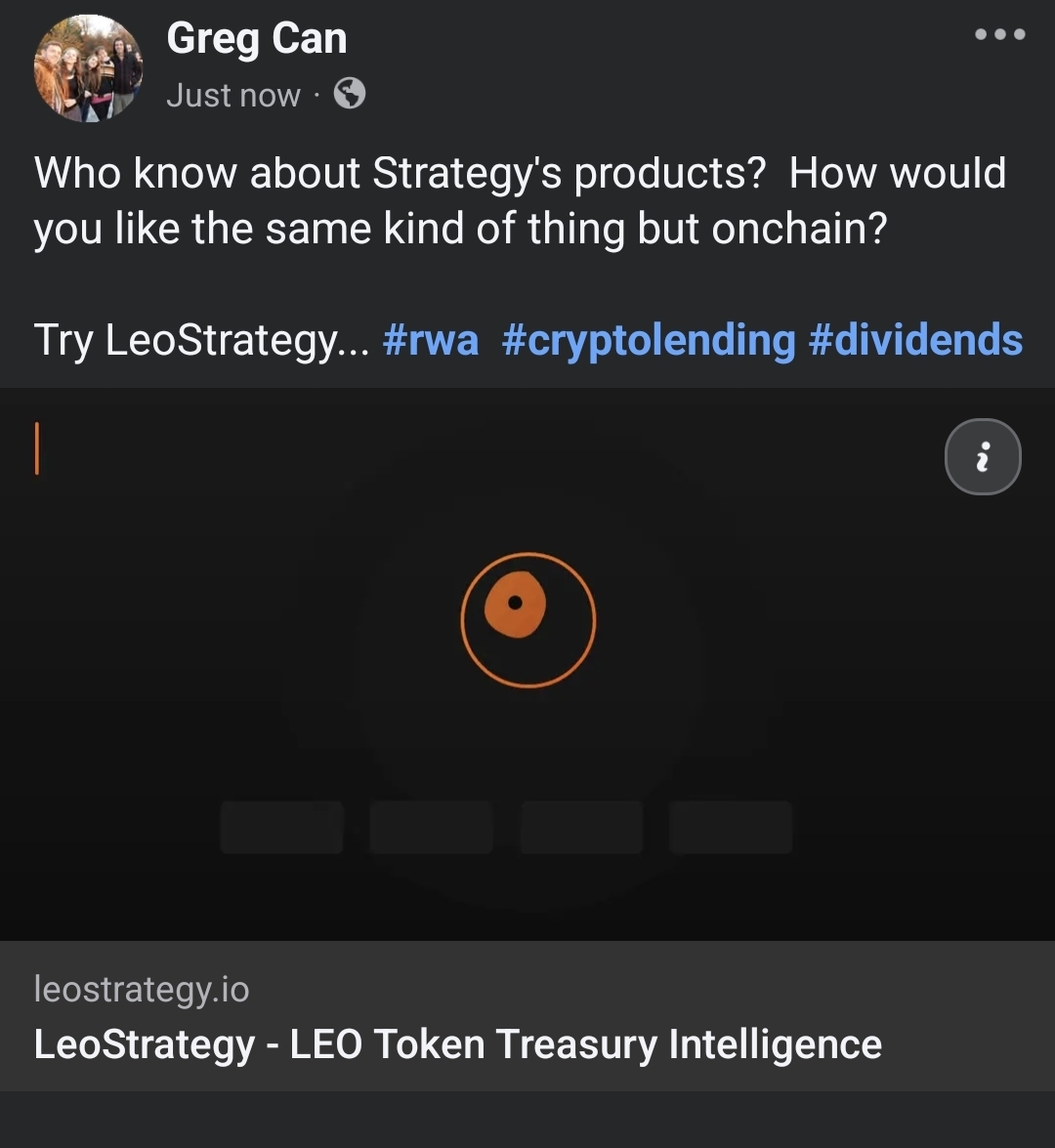Tap the ad info 'i' icon
This screenshot has width=1055, height=1148.
983,456
